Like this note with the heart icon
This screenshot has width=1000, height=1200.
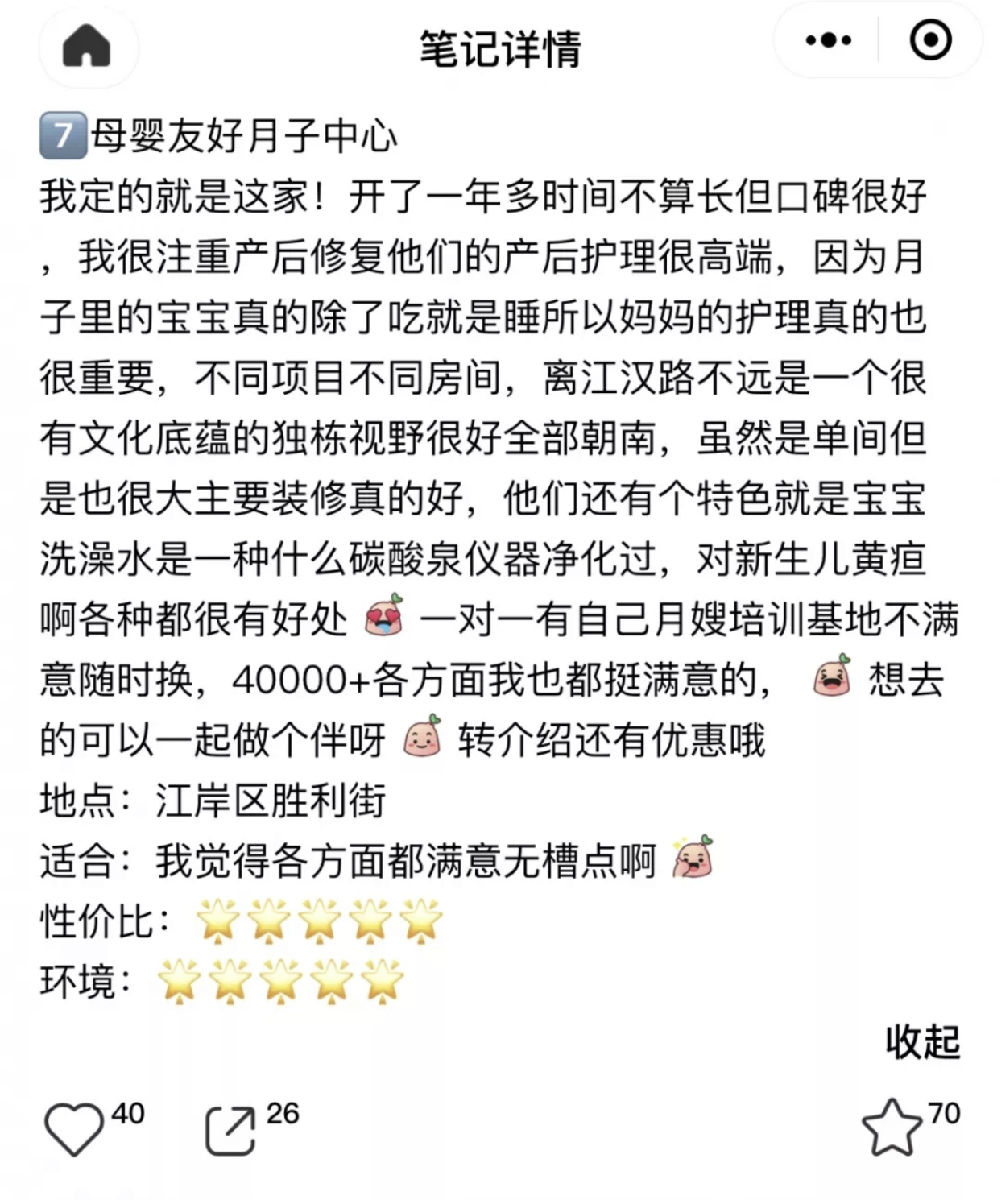coord(76,1129)
